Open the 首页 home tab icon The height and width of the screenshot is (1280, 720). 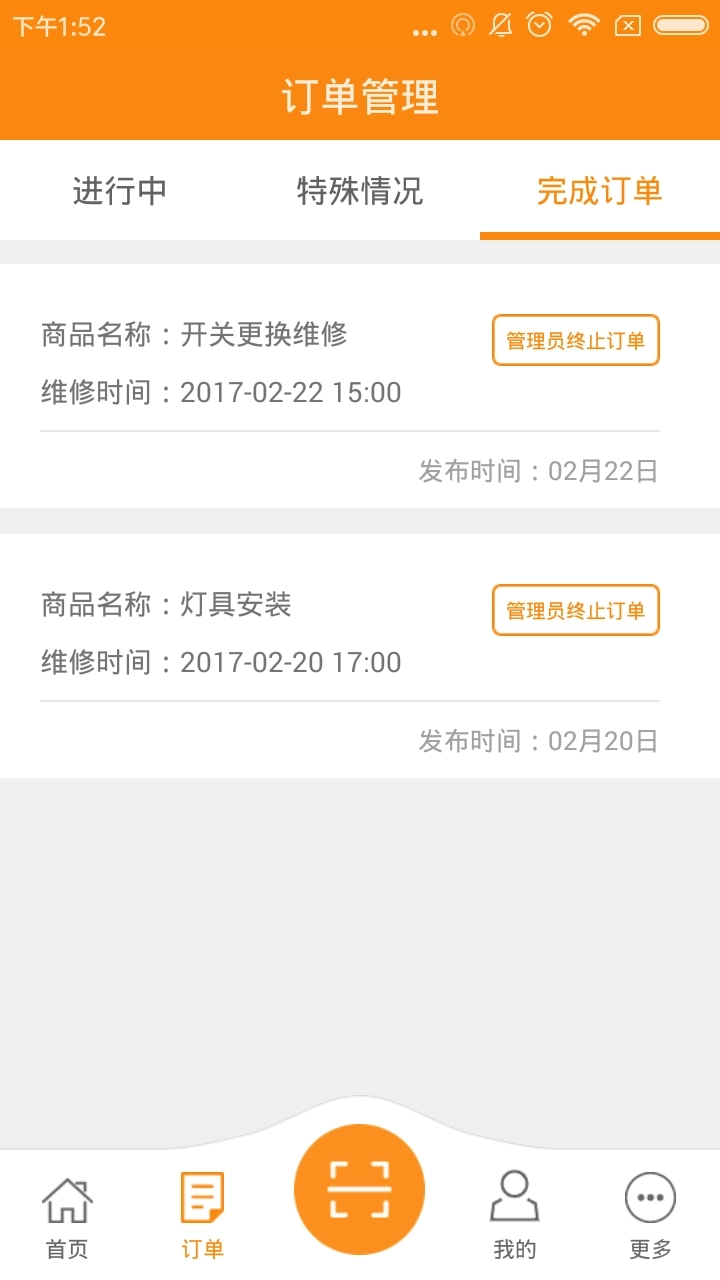click(65, 1207)
